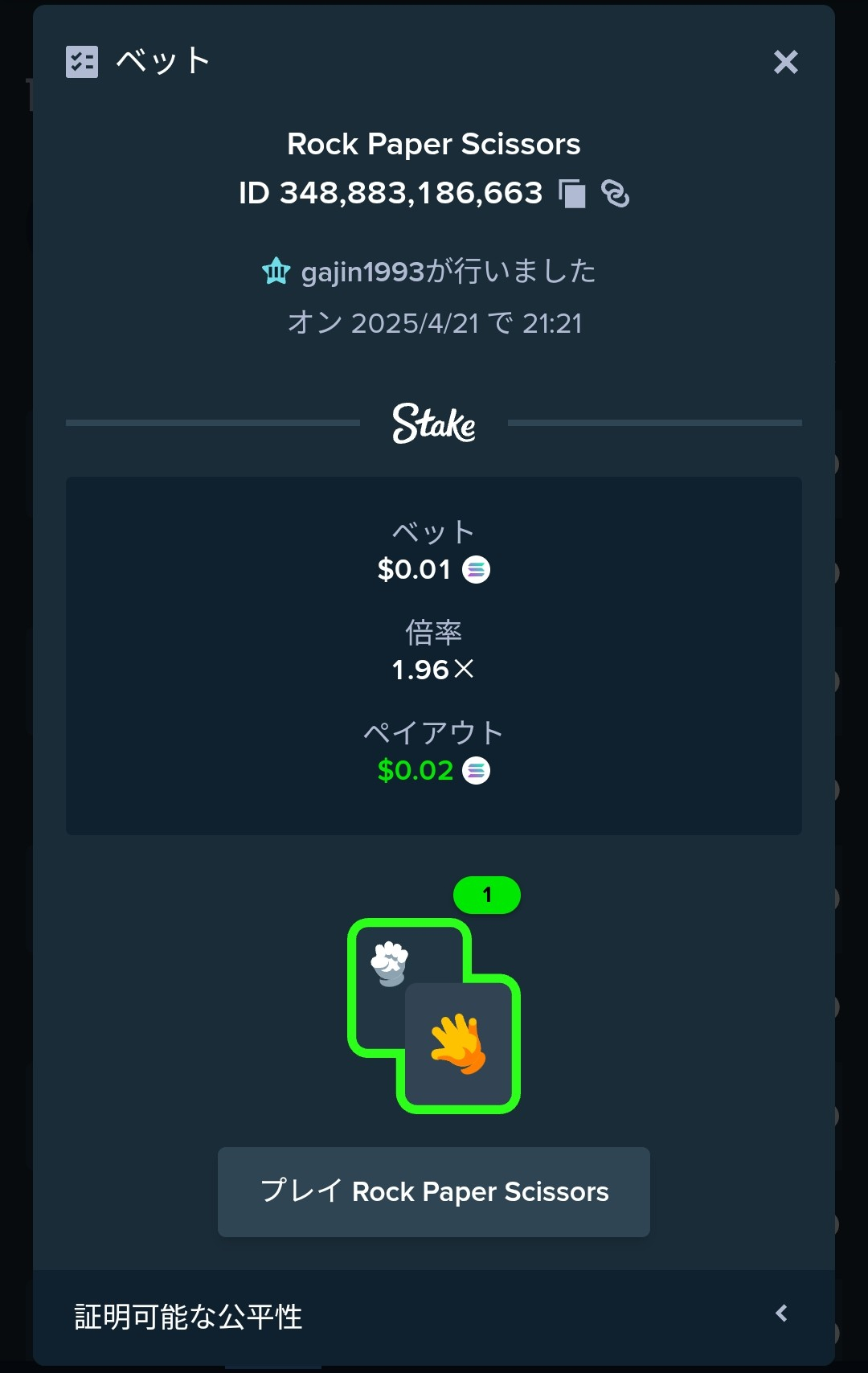Collapse the fairness panel arrow on the right
The height and width of the screenshot is (1373, 868).
[781, 1312]
